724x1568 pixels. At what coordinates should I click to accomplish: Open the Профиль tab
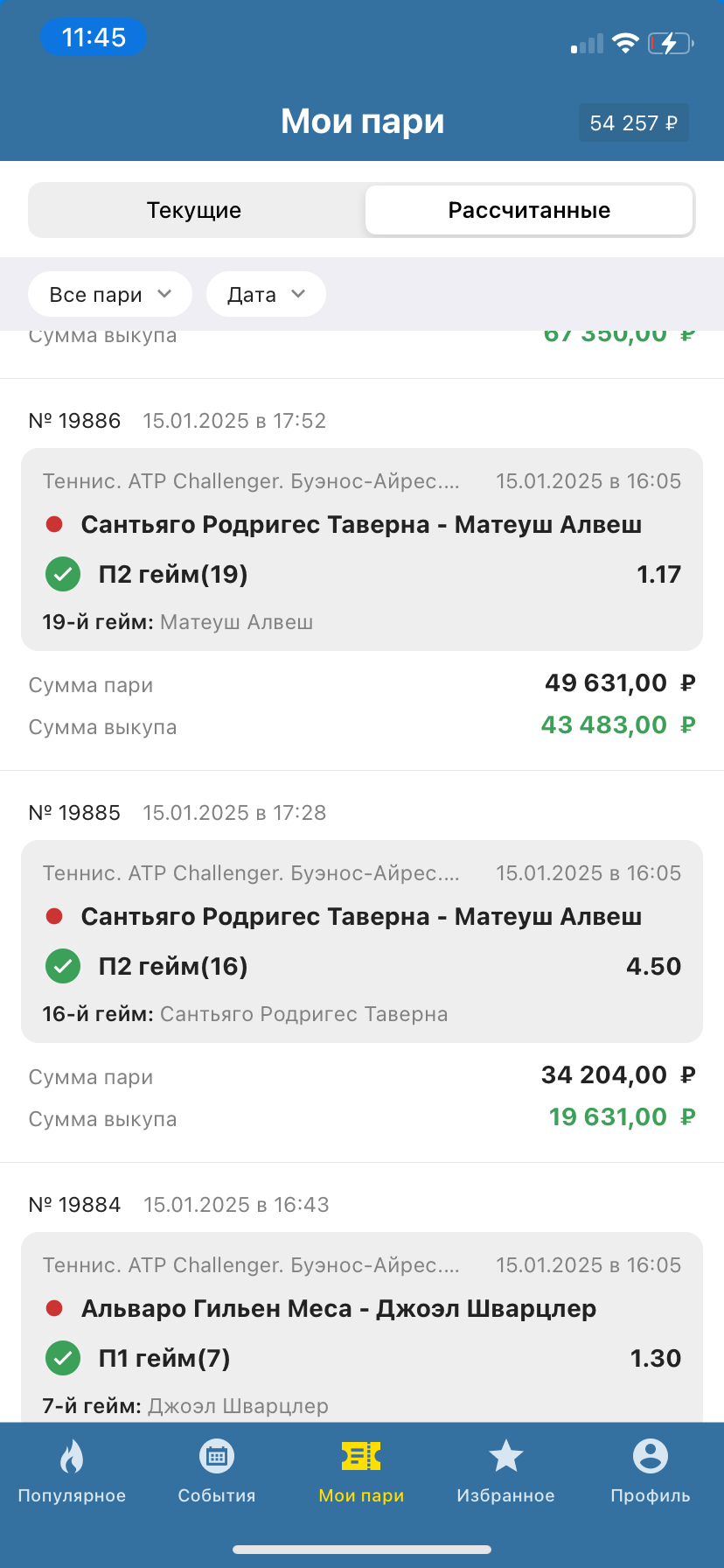[x=651, y=1472]
